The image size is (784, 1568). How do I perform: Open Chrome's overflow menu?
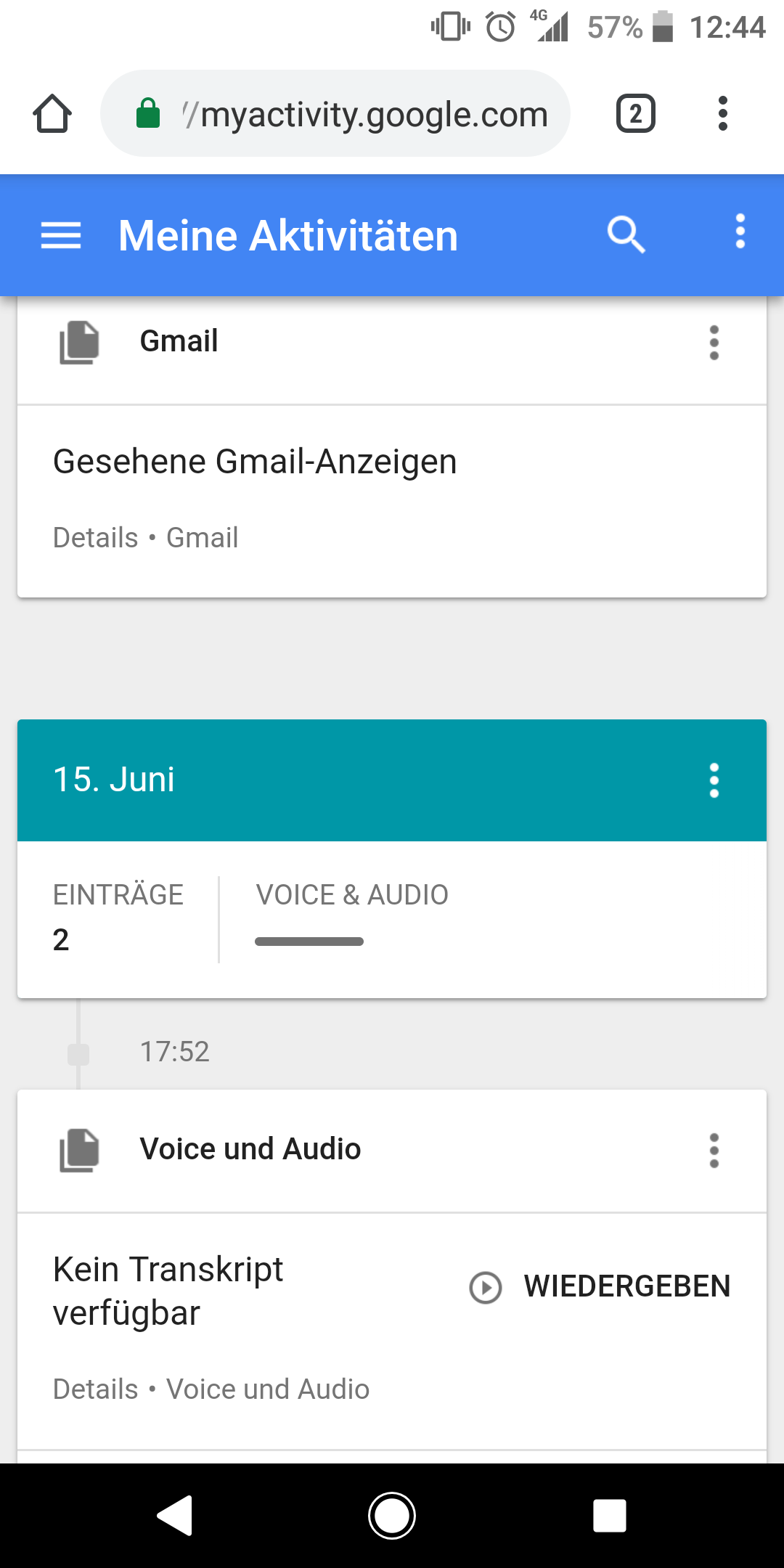coord(723,113)
